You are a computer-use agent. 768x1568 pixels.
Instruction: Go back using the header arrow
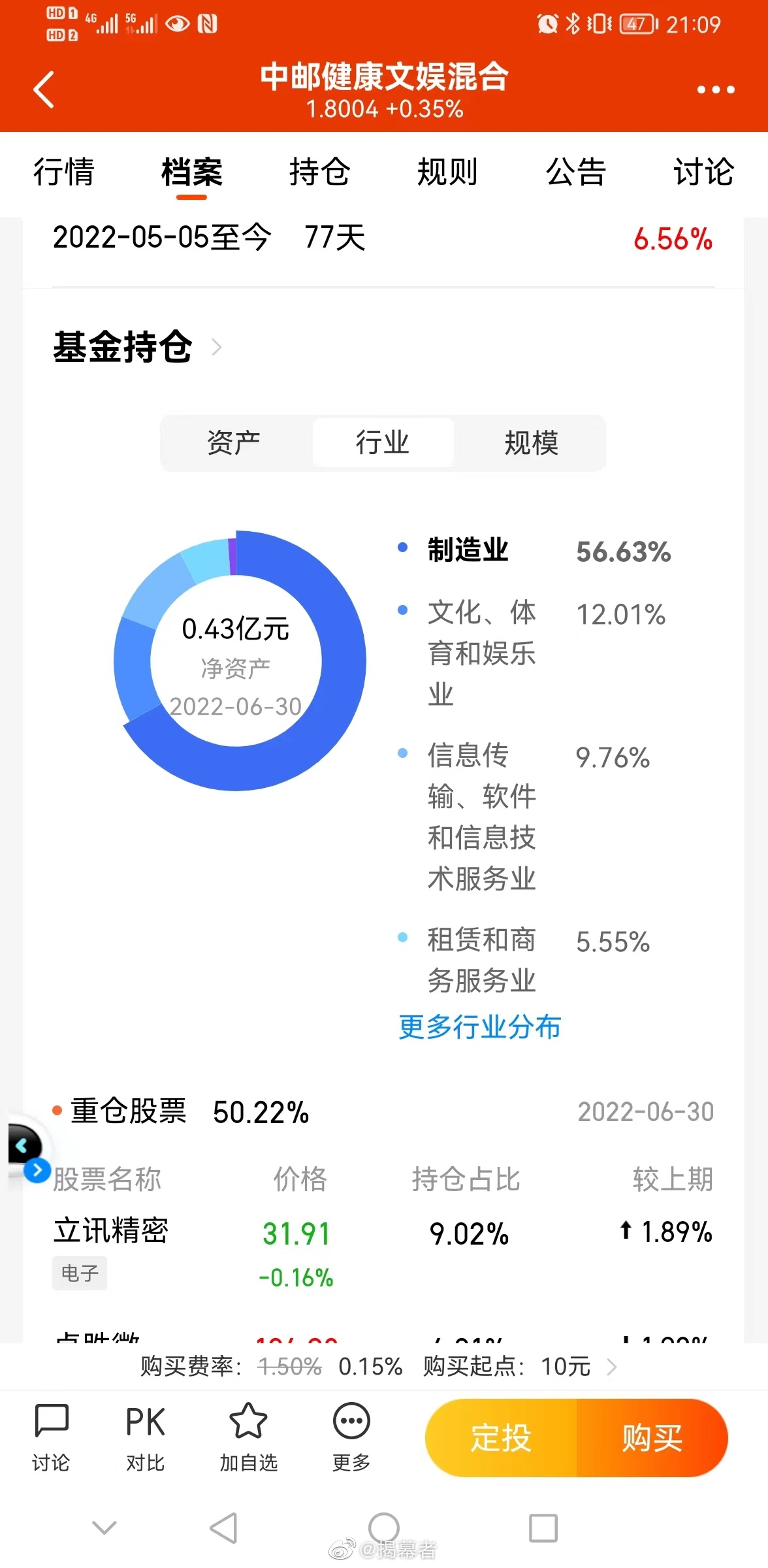tap(44, 90)
